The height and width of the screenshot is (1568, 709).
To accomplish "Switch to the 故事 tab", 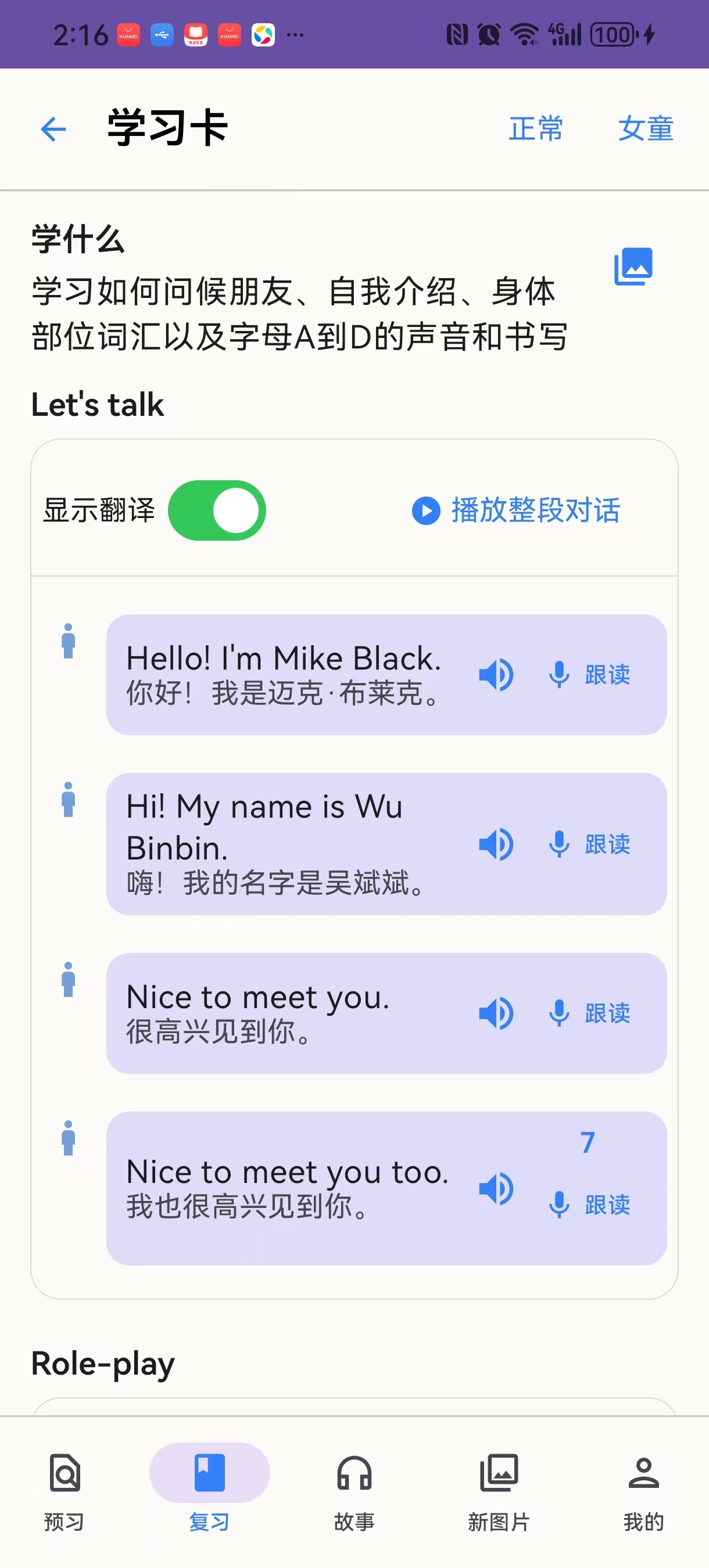I will click(x=354, y=1497).
